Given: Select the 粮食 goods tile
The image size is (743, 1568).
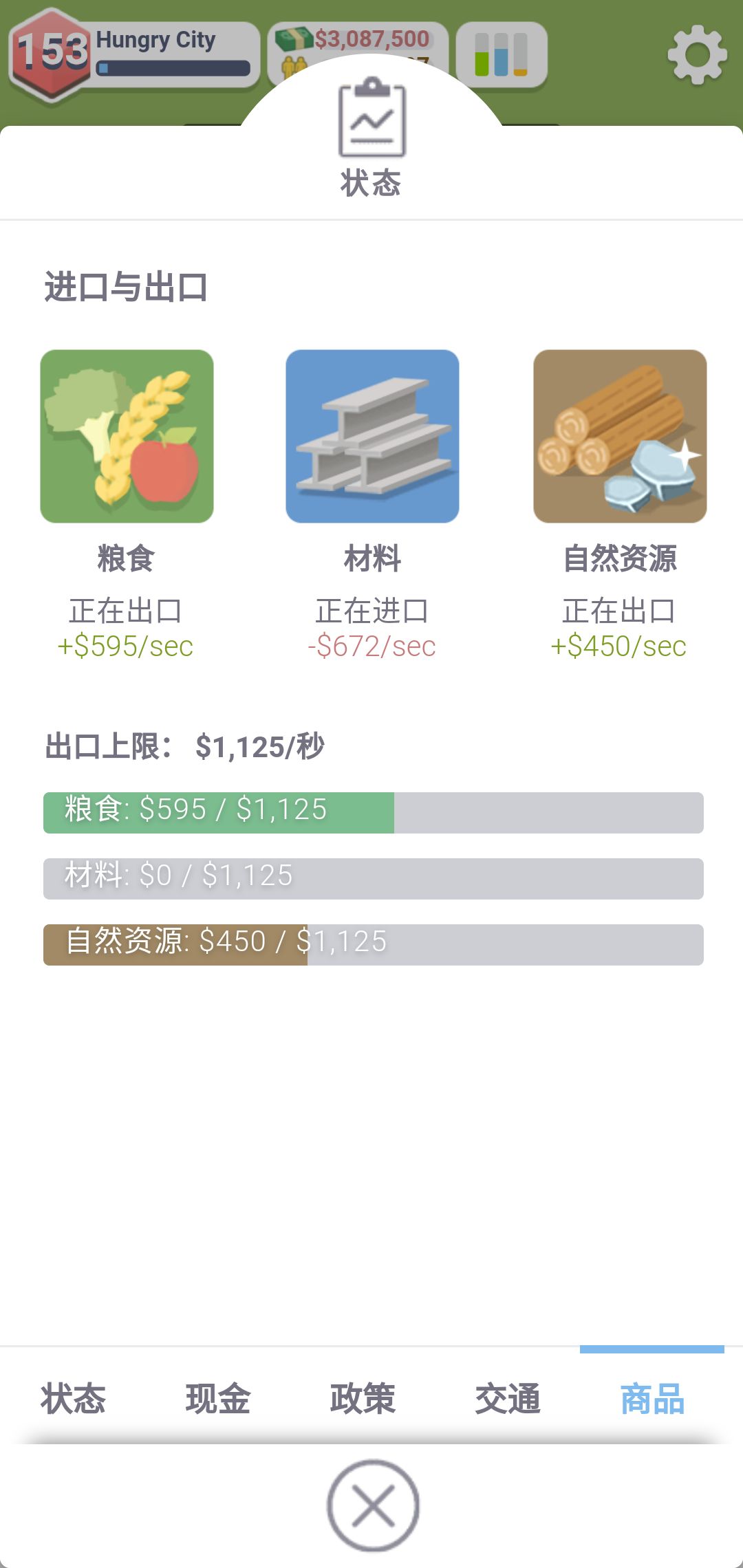Looking at the screenshot, I should (127, 437).
